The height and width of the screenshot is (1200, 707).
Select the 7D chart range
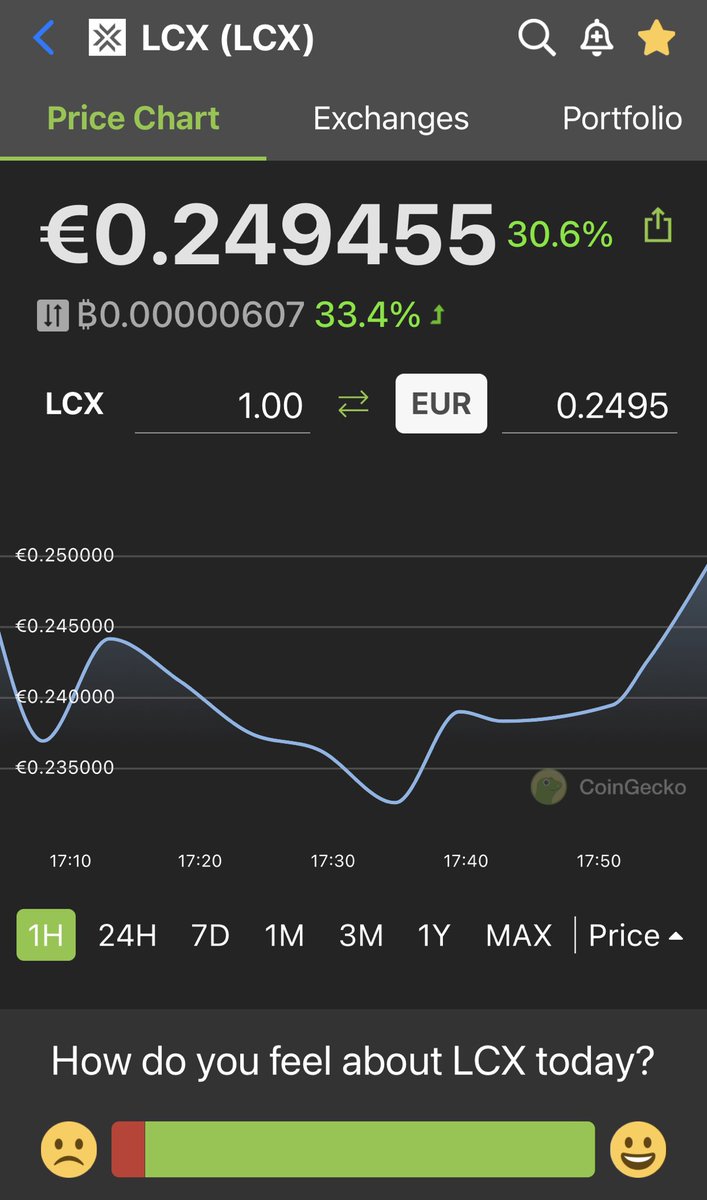tap(210, 936)
